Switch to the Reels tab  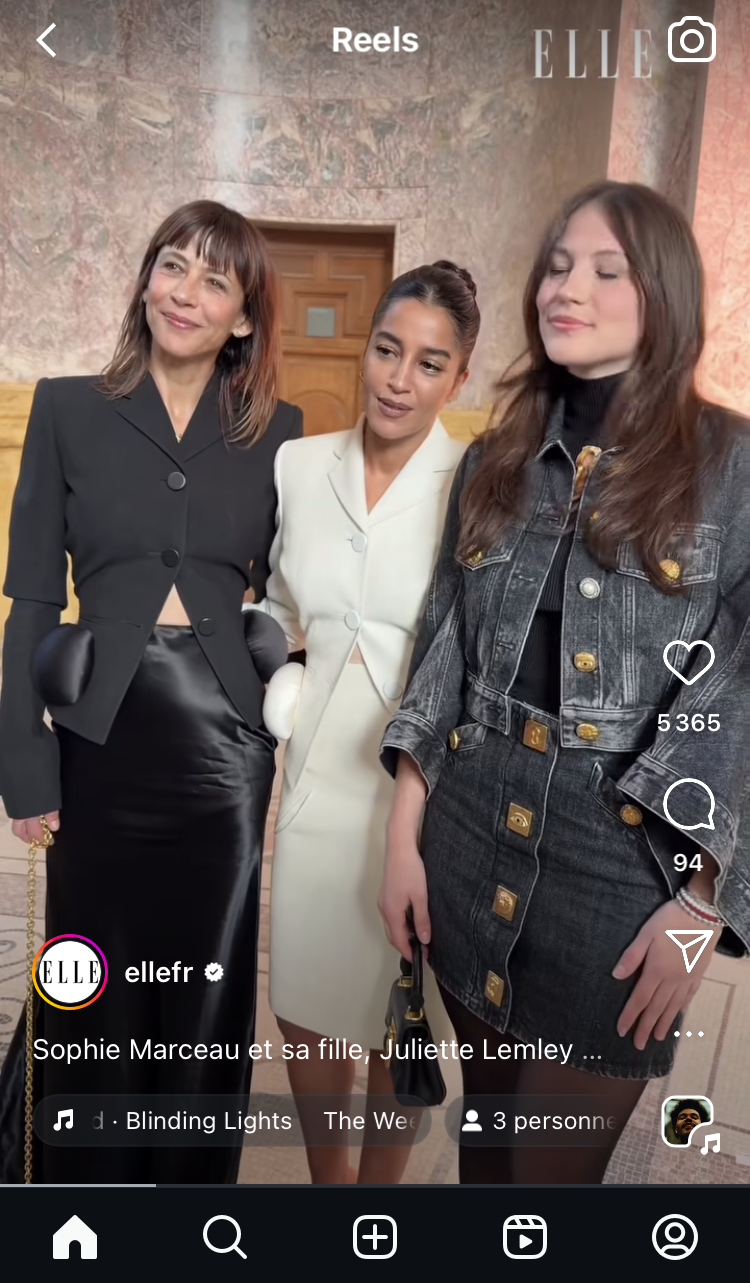(525, 1237)
